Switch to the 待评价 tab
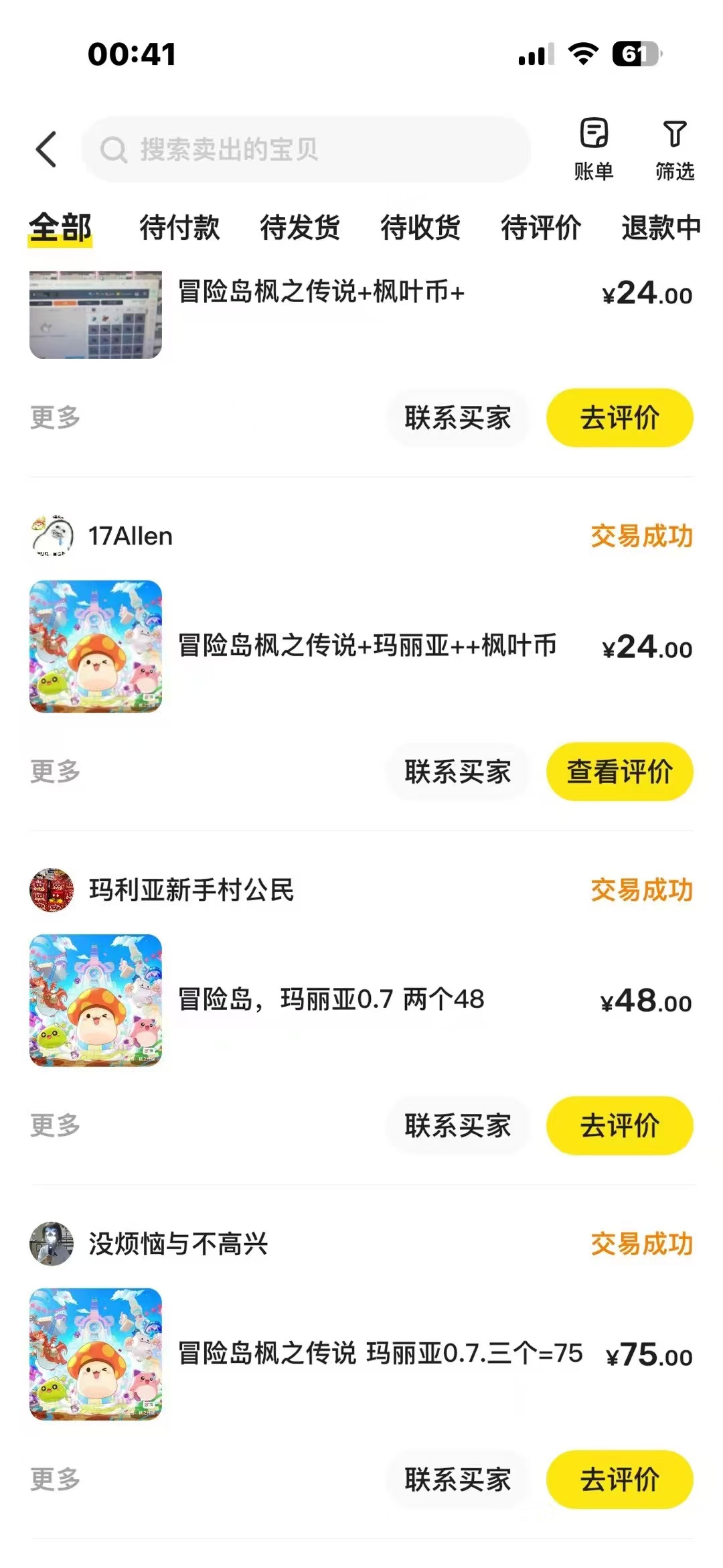723x1568 pixels. point(541,228)
